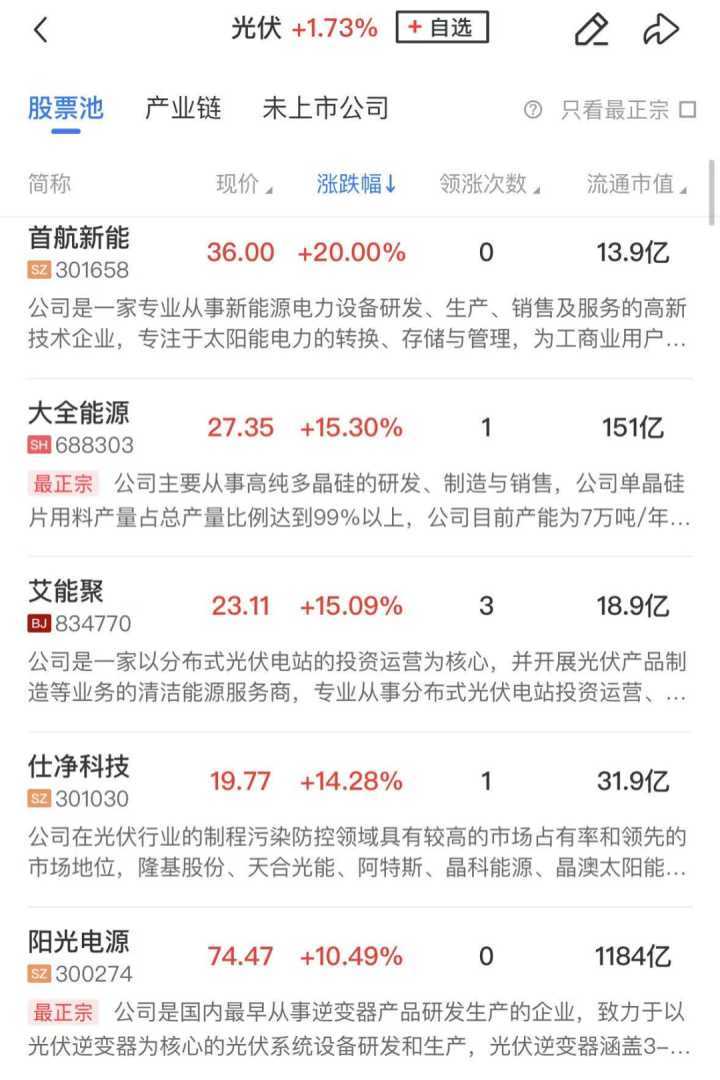
Task: Open 阳光电源 stock details
Action: [79, 942]
